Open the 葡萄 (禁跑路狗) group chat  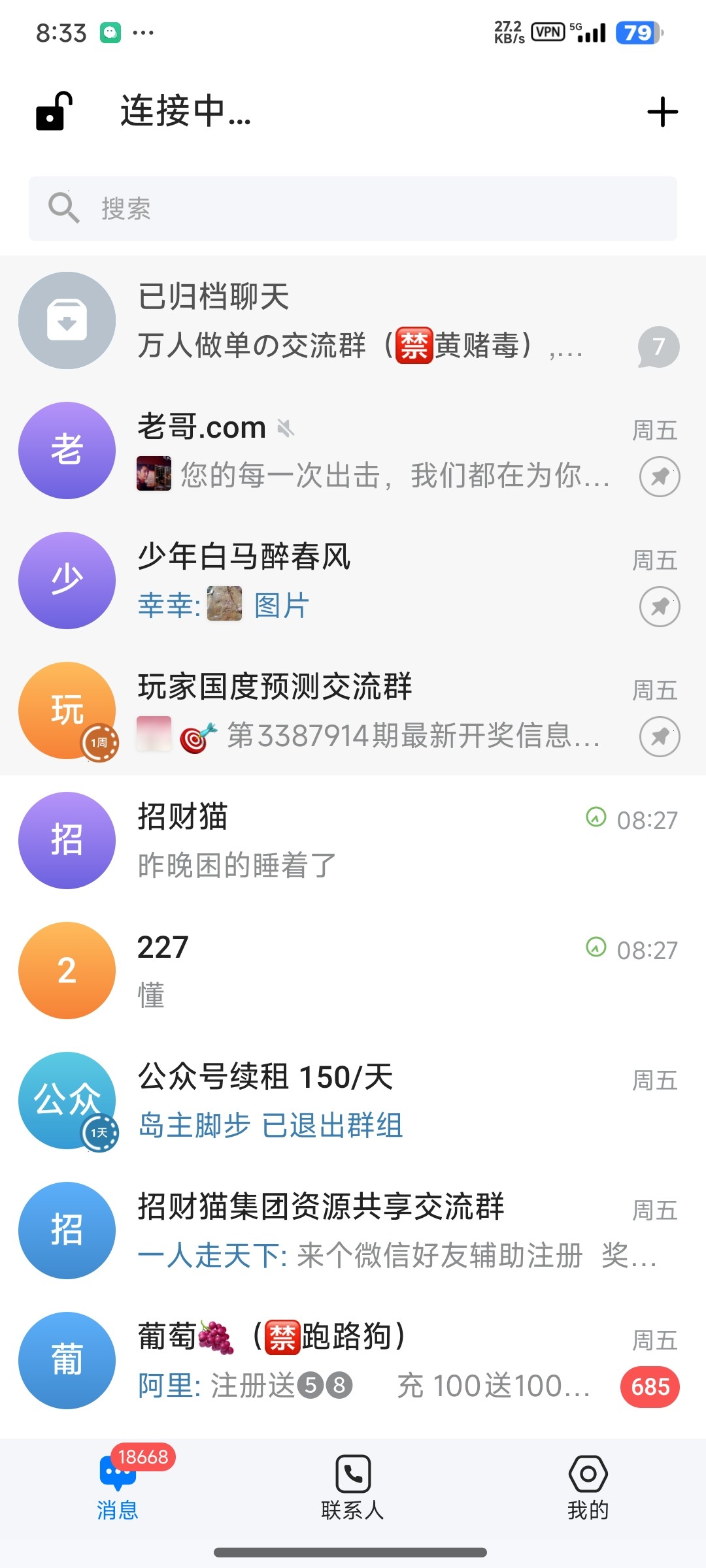coord(353,1361)
